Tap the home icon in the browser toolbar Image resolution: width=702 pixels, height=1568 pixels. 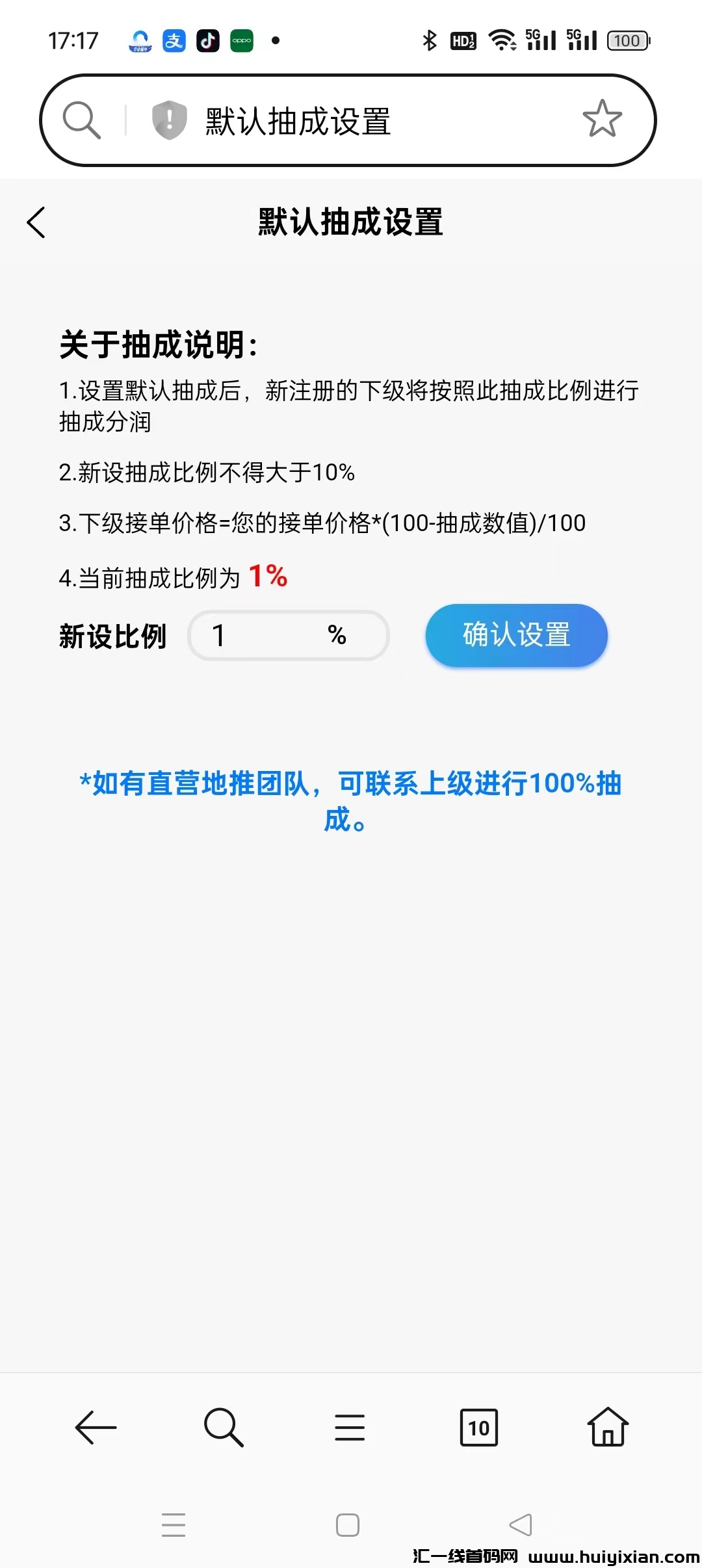pos(606,1428)
